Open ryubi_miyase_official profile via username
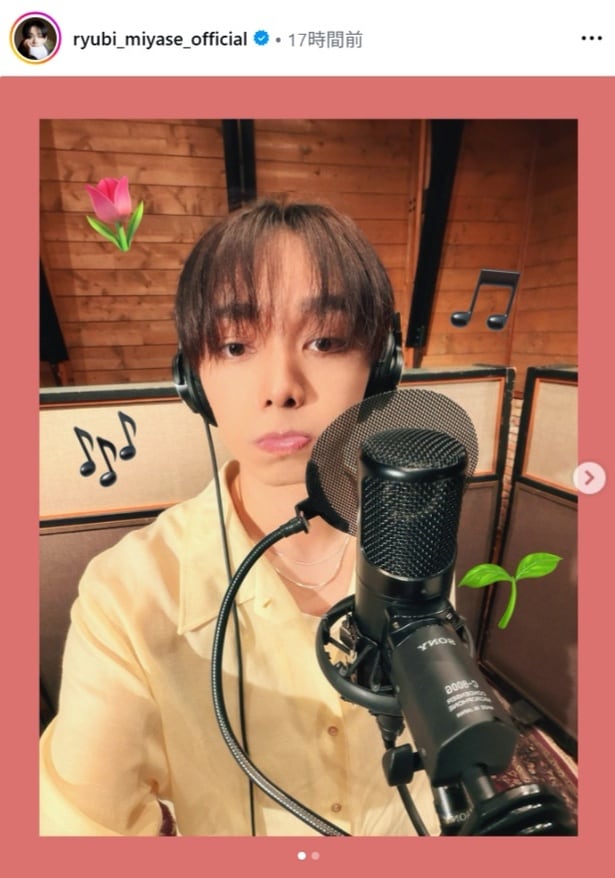Image resolution: width=615 pixels, height=878 pixels. [159, 40]
